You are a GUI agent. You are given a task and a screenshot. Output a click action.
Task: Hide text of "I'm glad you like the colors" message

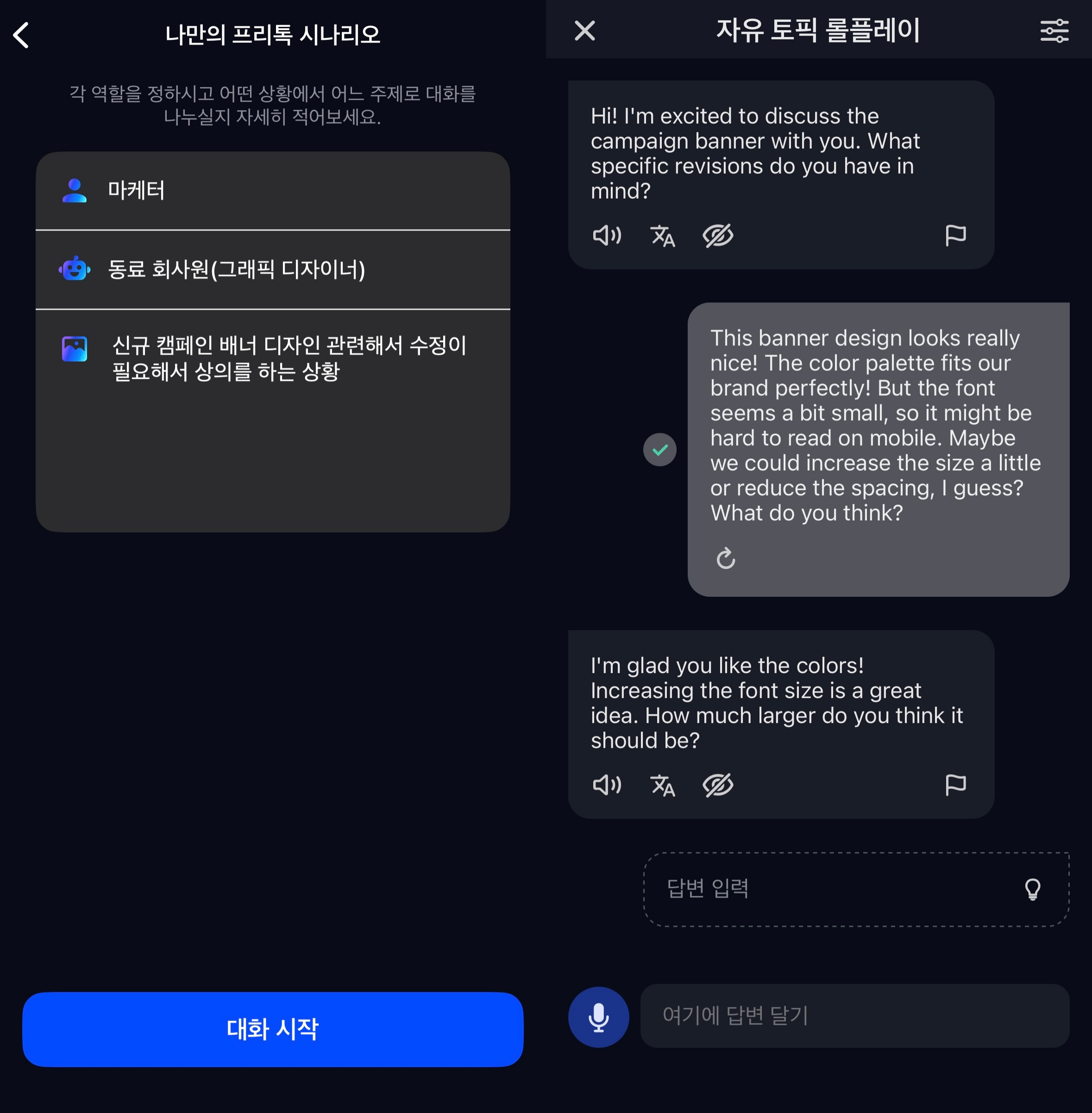[717, 784]
